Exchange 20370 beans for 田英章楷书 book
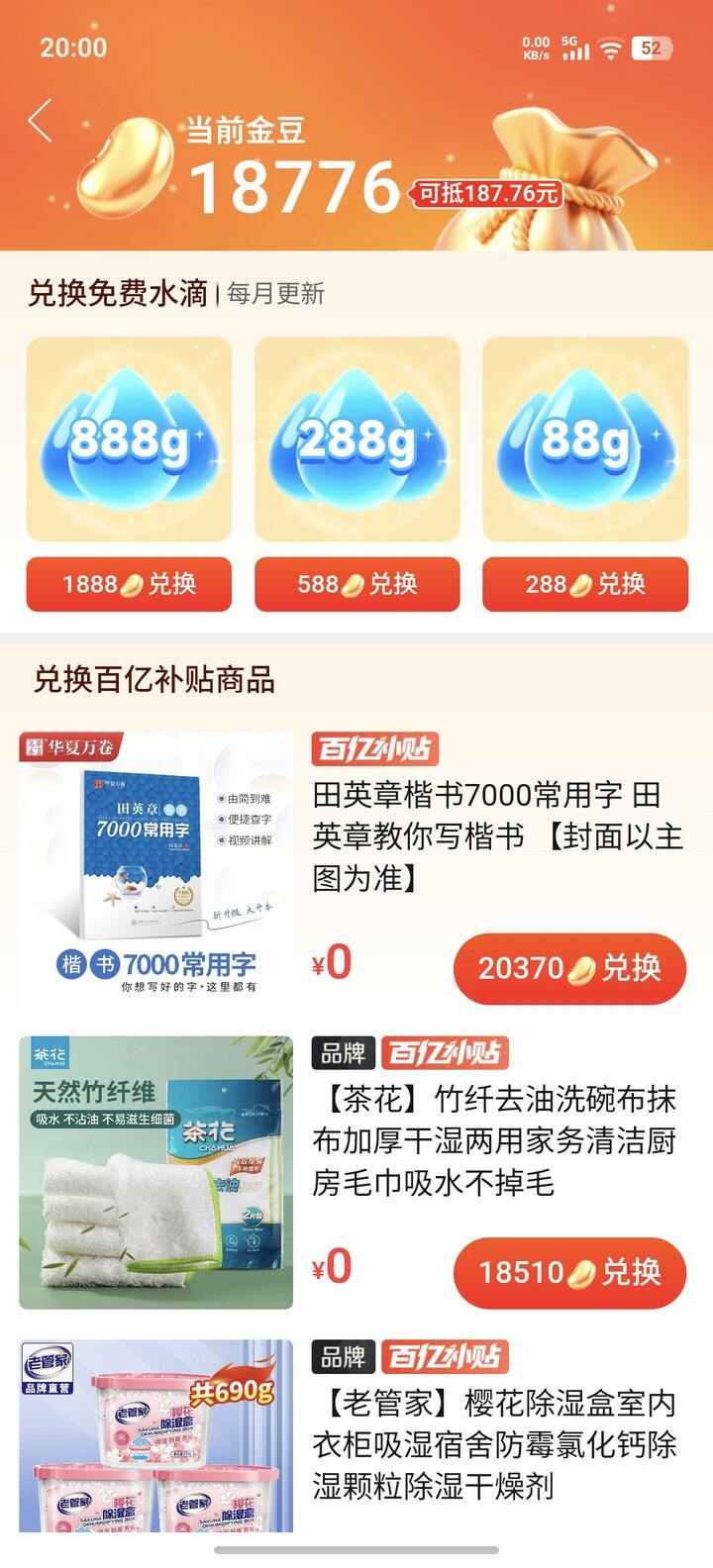This screenshot has width=713, height=1568. [569, 968]
